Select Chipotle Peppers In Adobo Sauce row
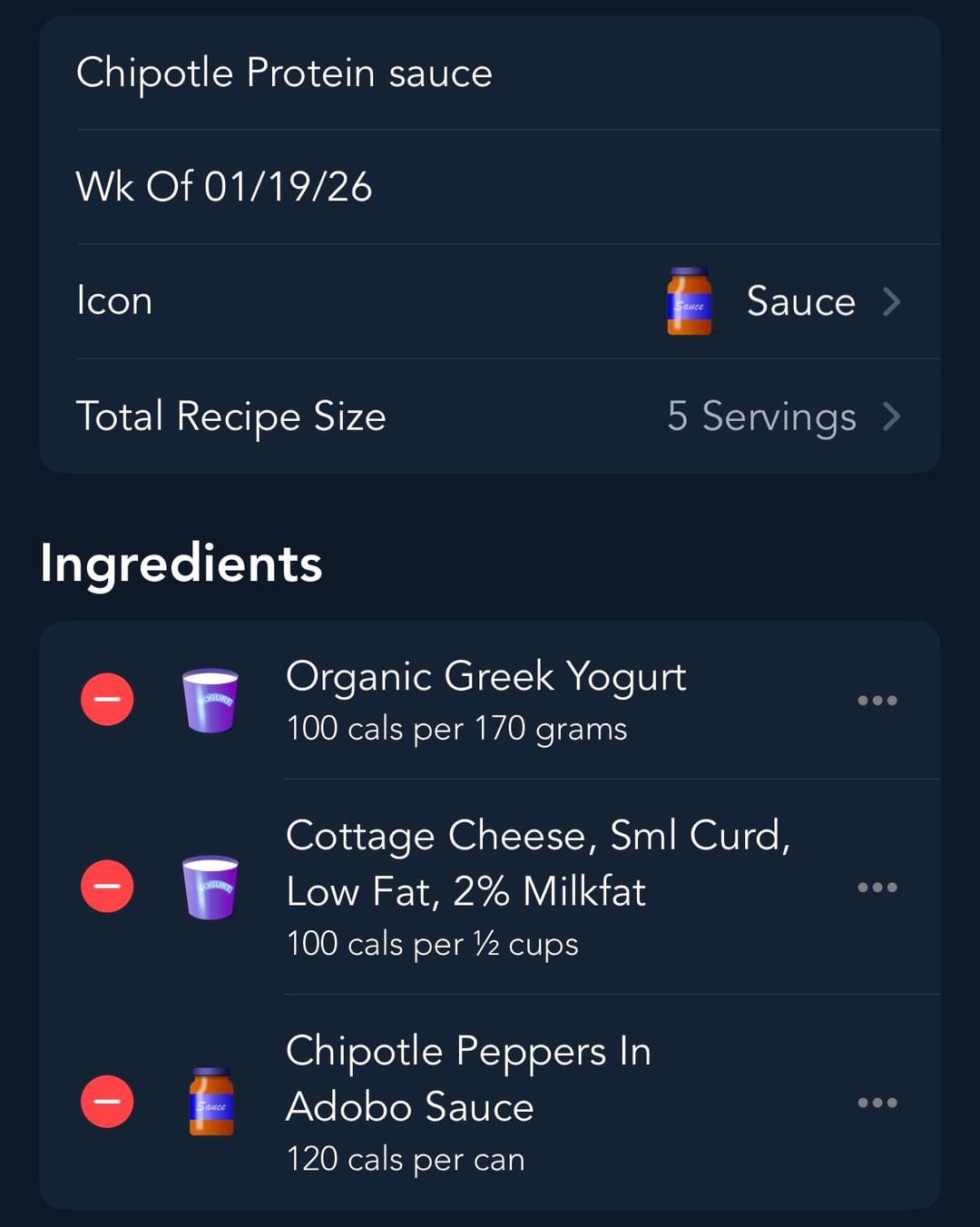Image resolution: width=980 pixels, height=1227 pixels. click(x=467, y=1102)
